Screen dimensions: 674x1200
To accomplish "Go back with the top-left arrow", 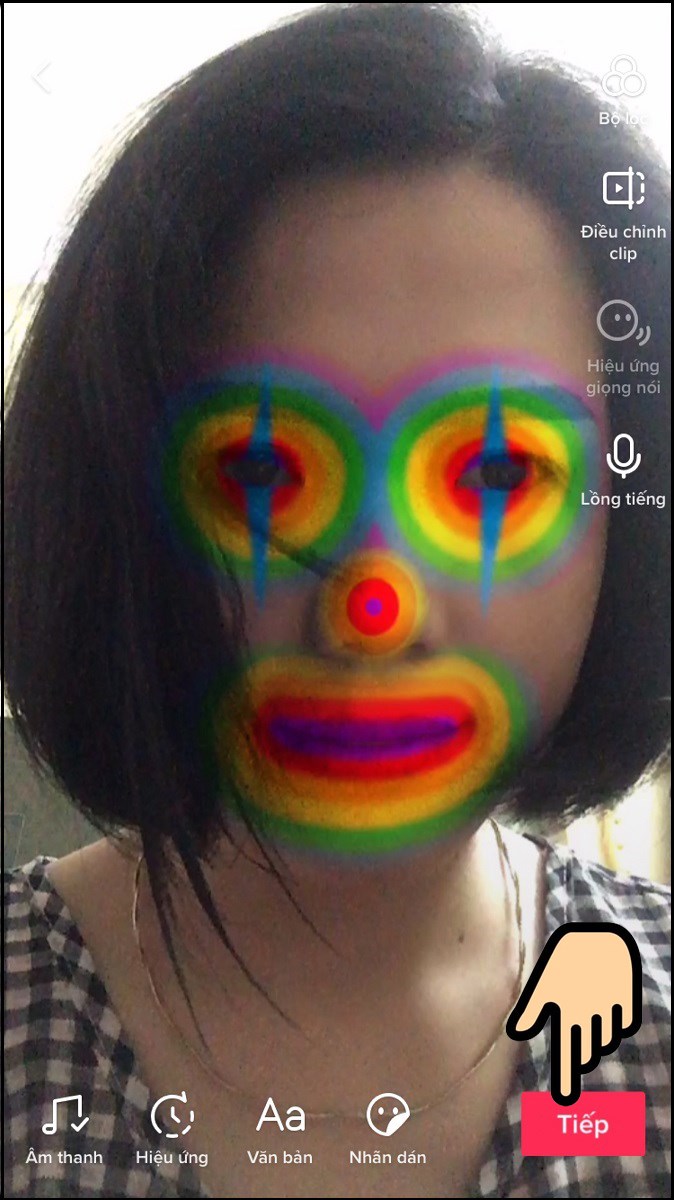I will [42, 78].
